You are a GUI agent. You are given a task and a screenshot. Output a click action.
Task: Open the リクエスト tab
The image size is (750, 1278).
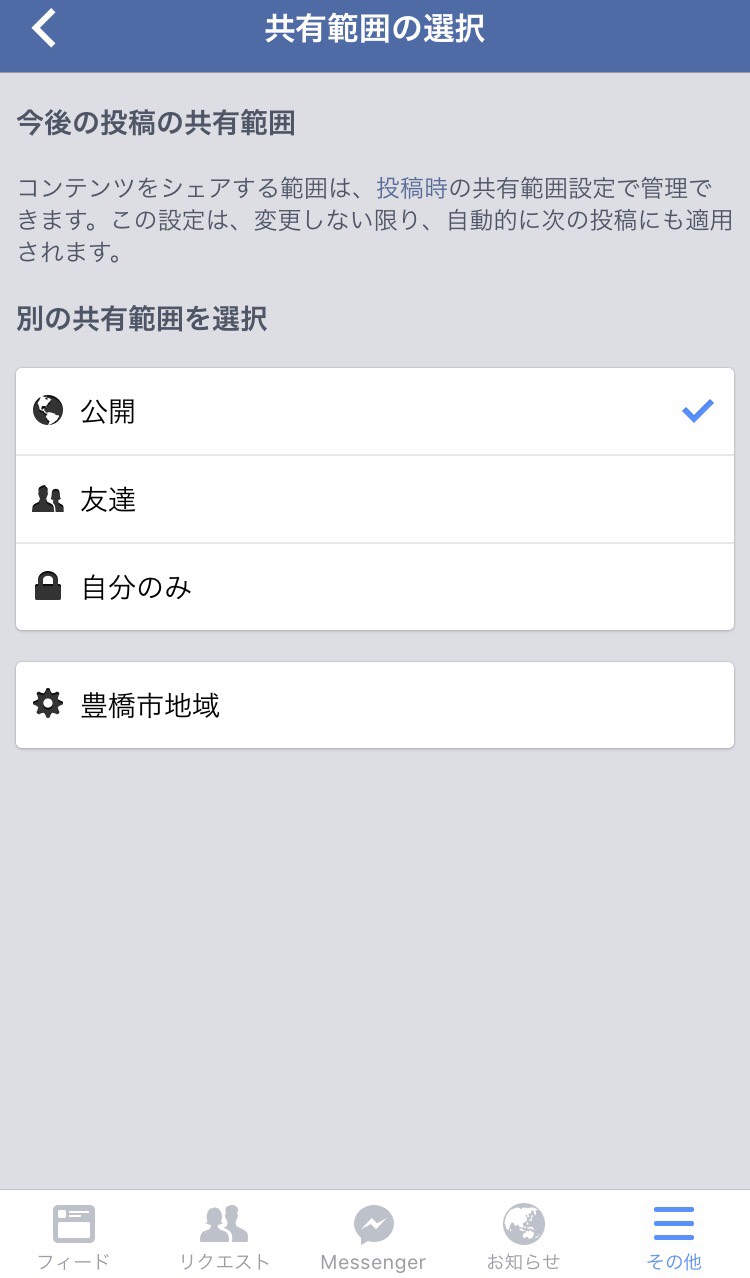pyautogui.click(x=224, y=1236)
